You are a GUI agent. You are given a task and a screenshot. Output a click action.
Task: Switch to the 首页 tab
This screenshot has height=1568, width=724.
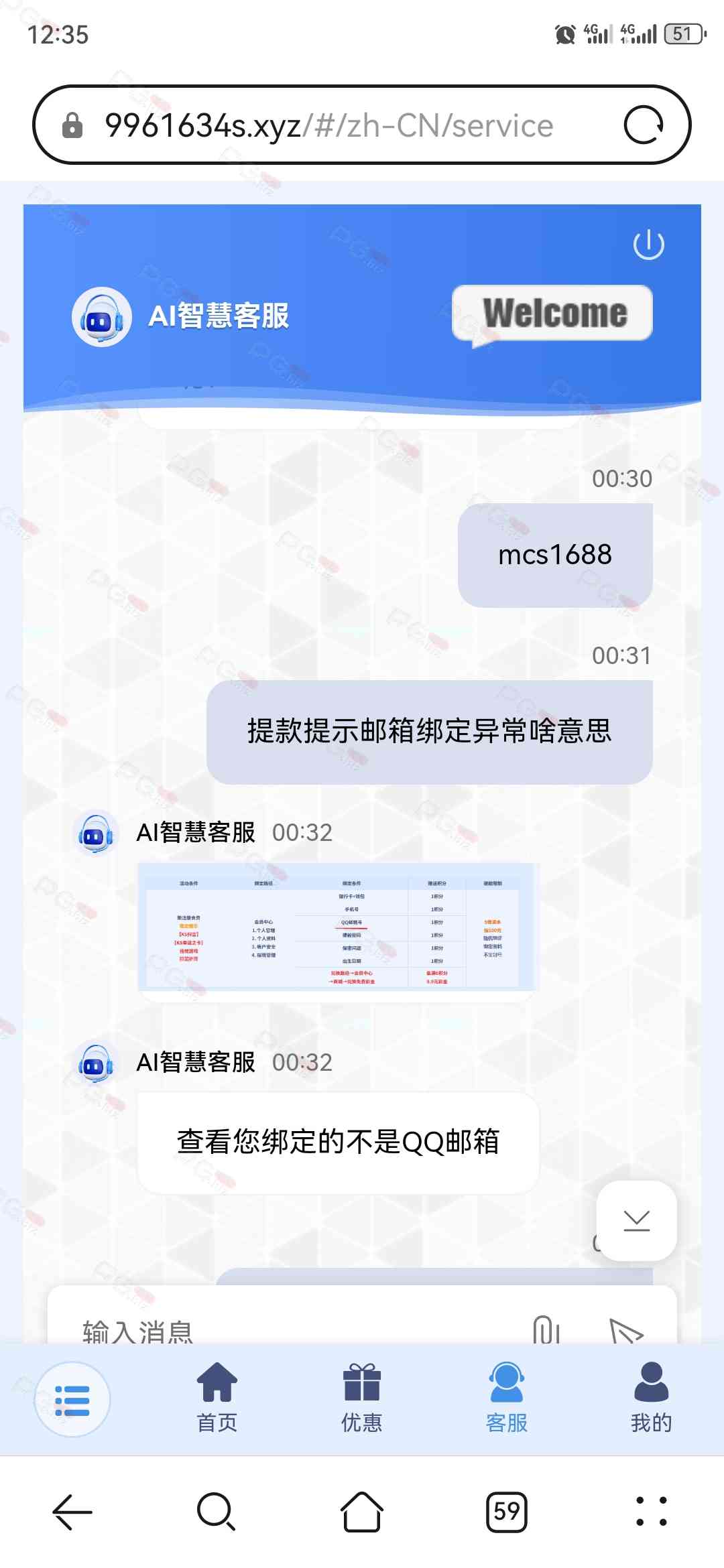[x=217, y=1396]
